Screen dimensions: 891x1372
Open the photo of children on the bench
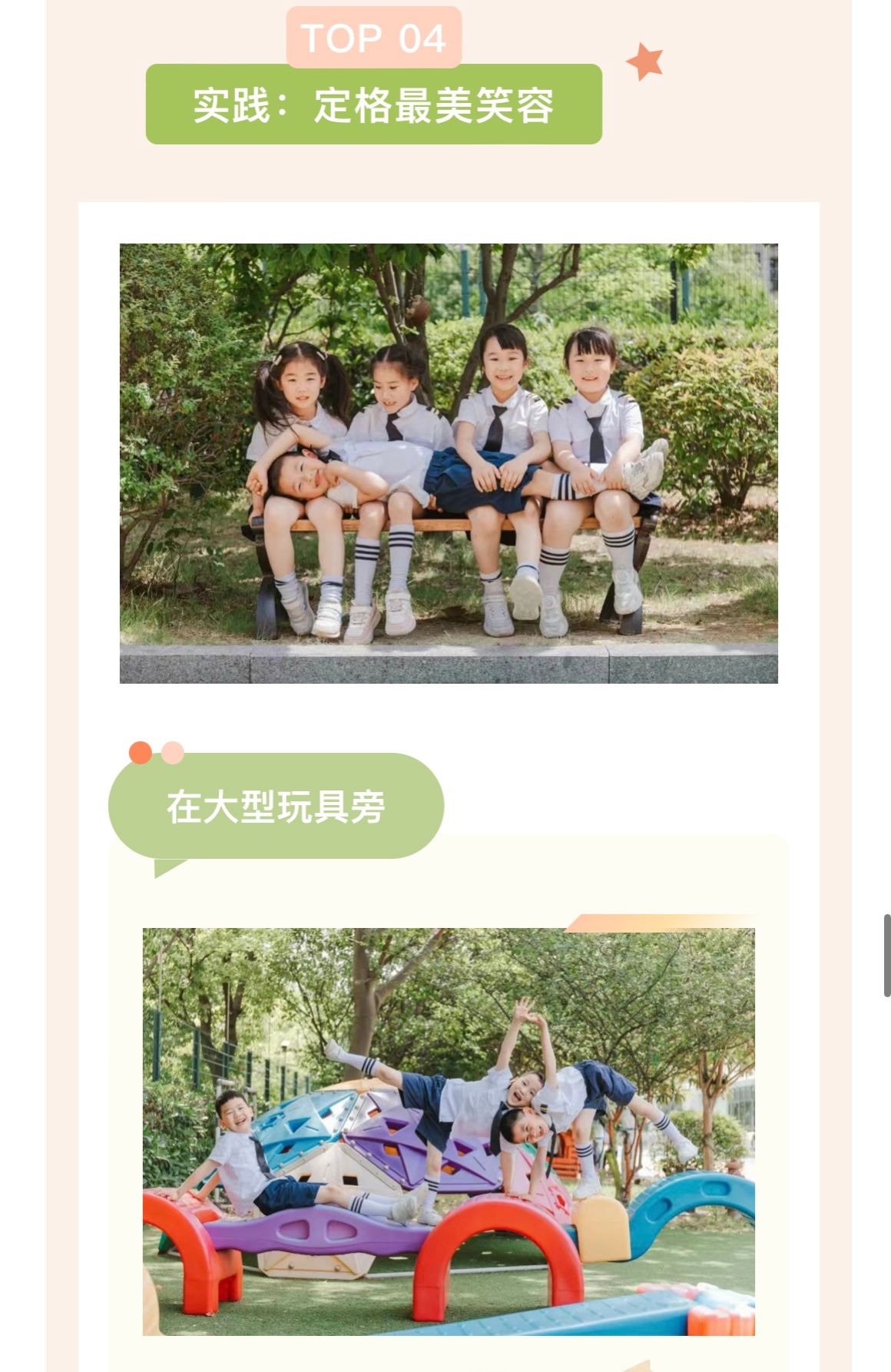(x=449, y=463)
